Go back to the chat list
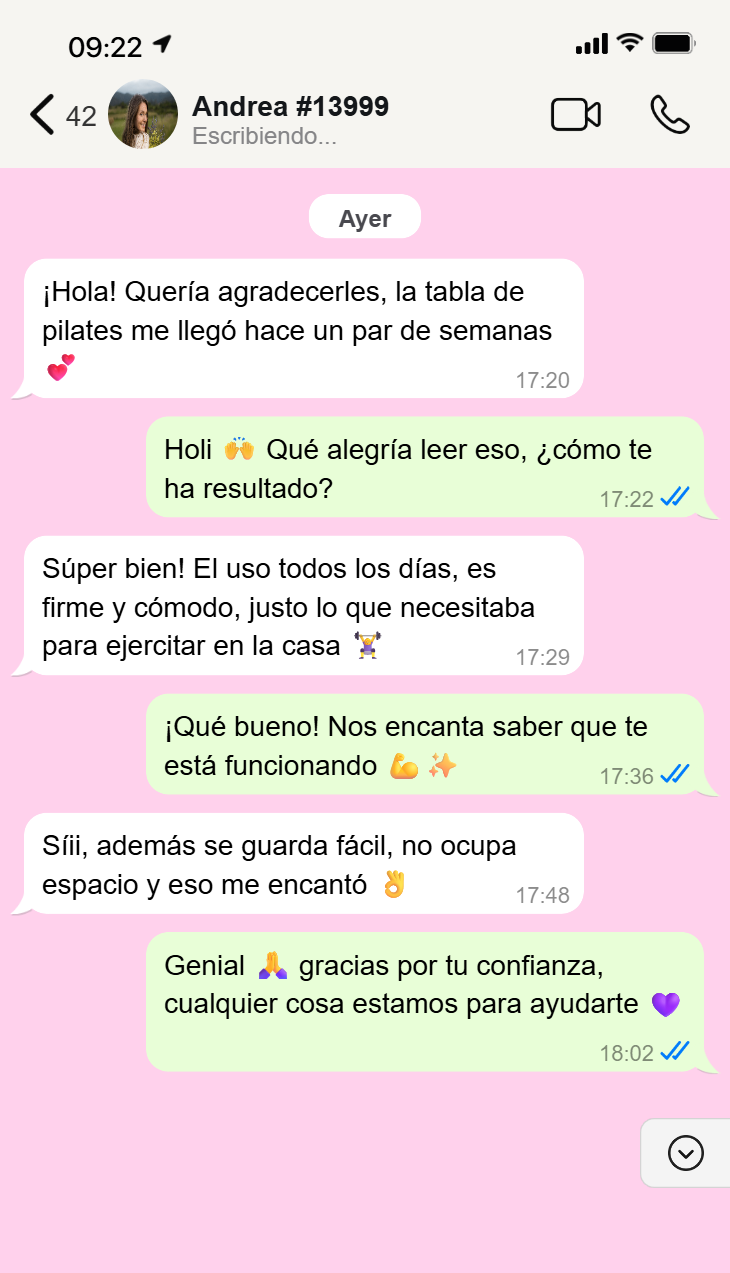Viewport: 730px width, 1273px height. coord(42,115)
